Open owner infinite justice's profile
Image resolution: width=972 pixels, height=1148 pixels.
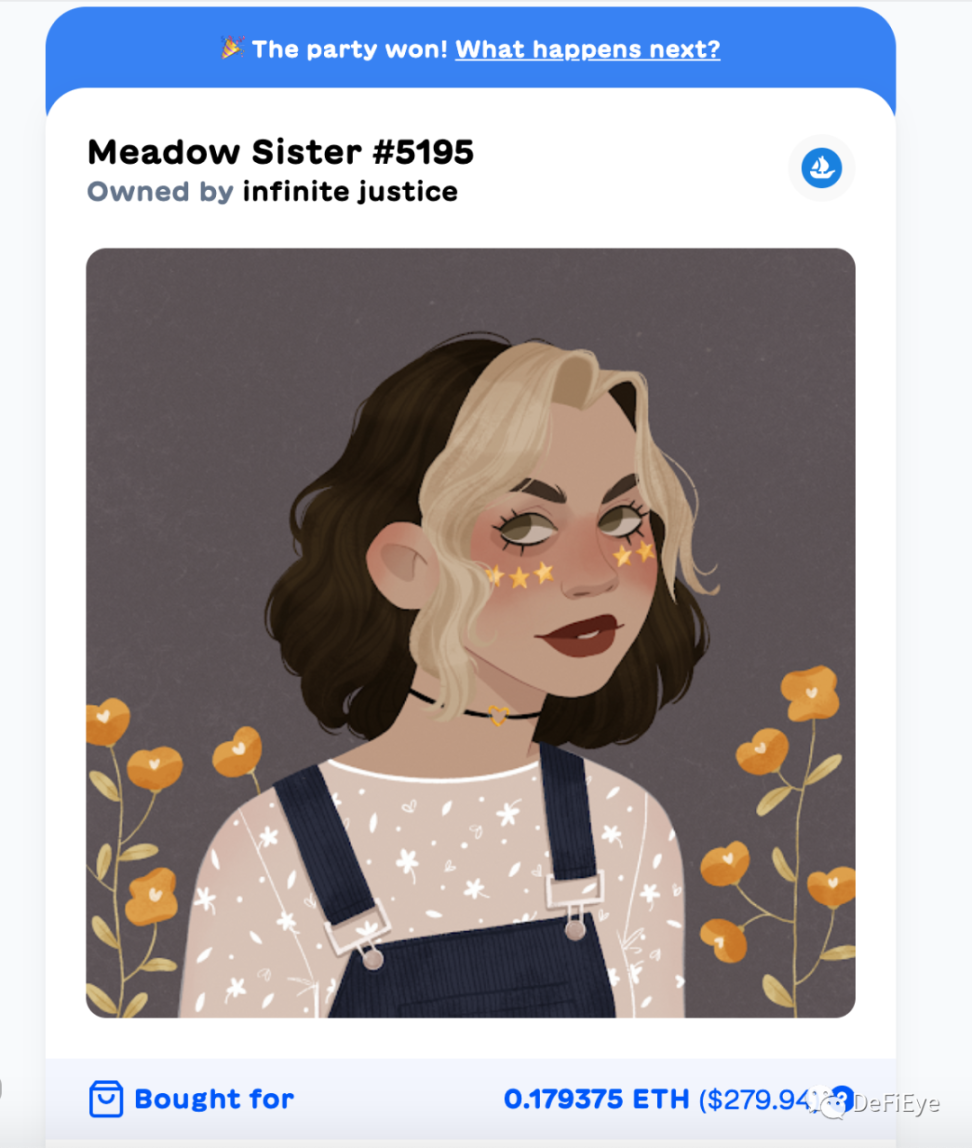[x=350, y=192]
